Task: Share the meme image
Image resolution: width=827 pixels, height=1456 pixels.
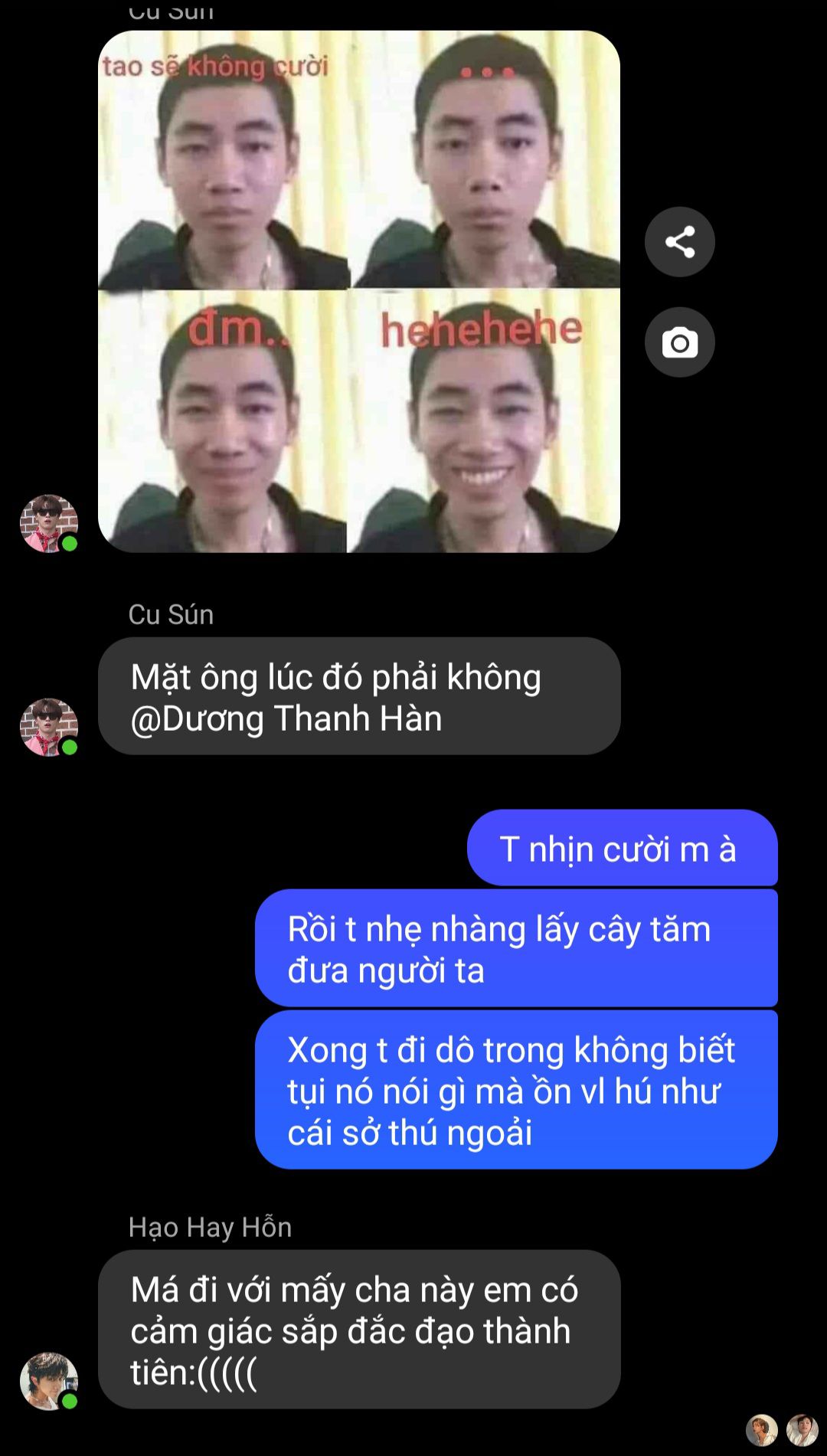Action: click(679, 242)
